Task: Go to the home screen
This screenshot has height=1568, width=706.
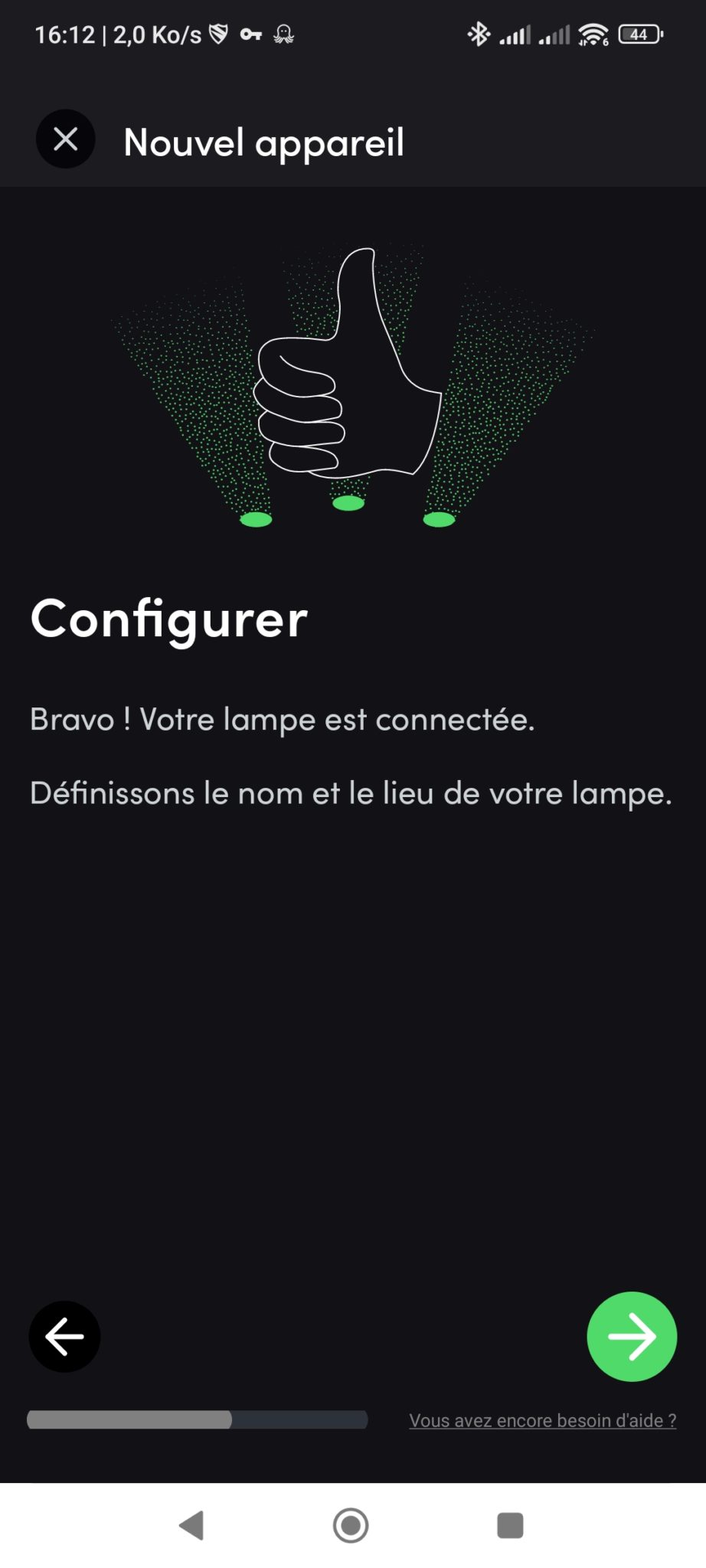Action: click(x=351, y=1525)
